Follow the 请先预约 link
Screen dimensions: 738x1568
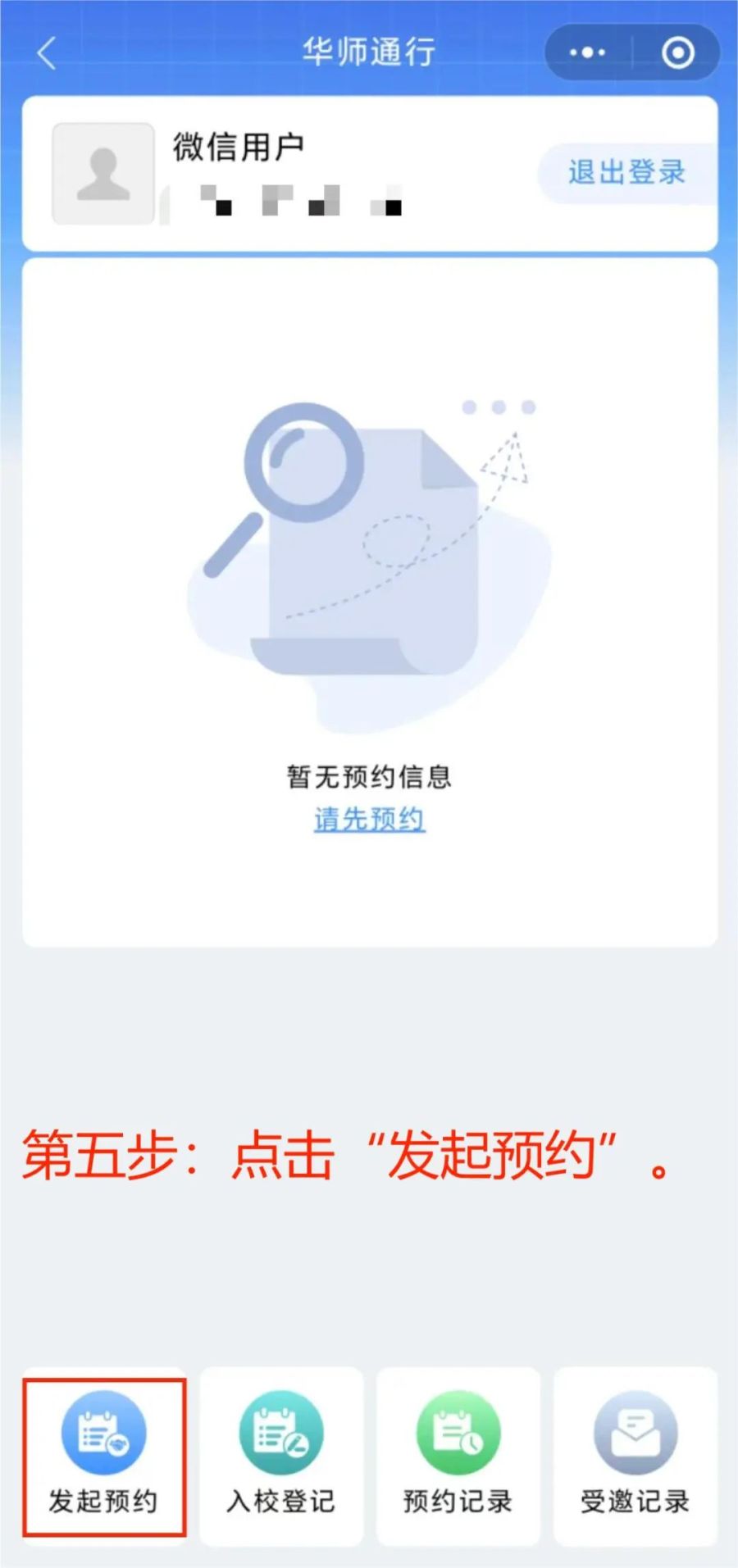[x=369, y=819]
